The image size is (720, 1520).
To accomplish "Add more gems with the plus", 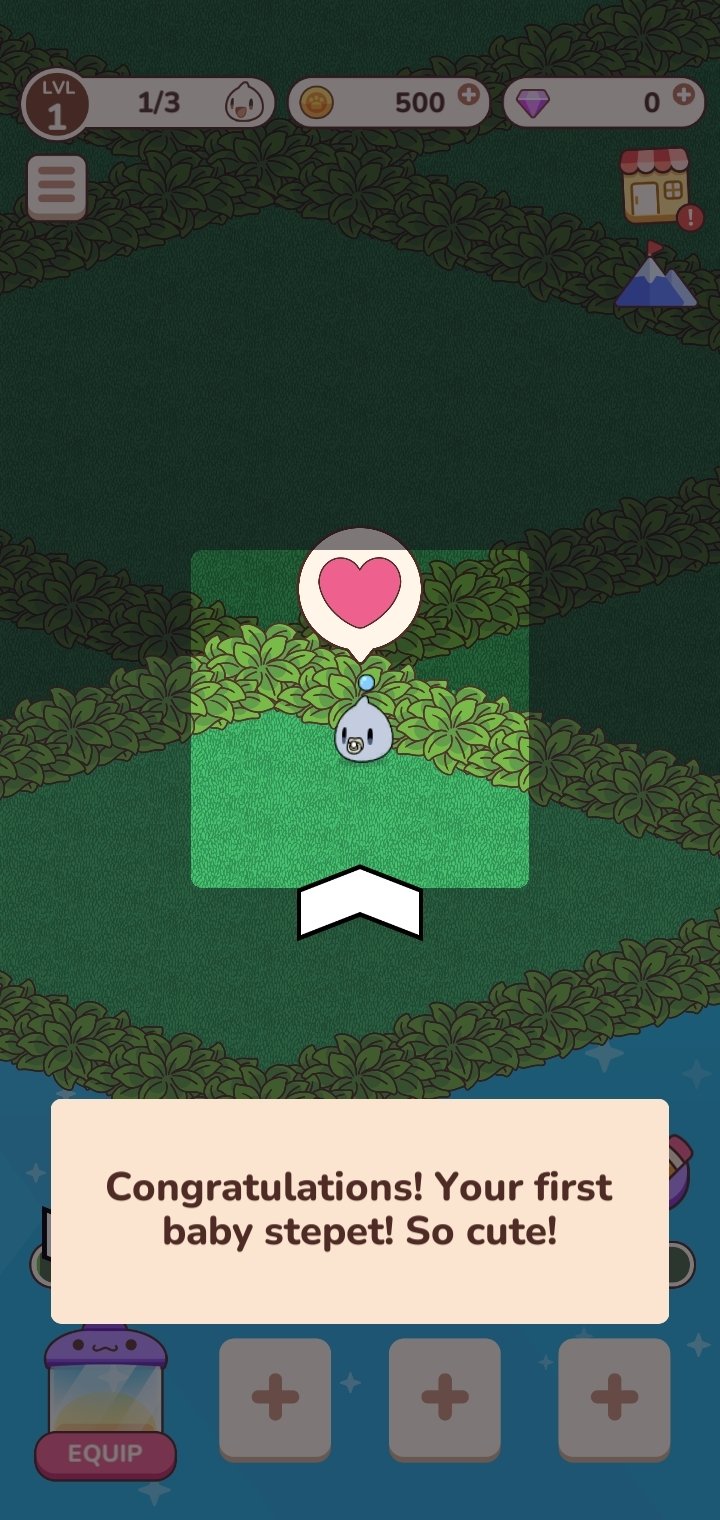I will point(683,95).
